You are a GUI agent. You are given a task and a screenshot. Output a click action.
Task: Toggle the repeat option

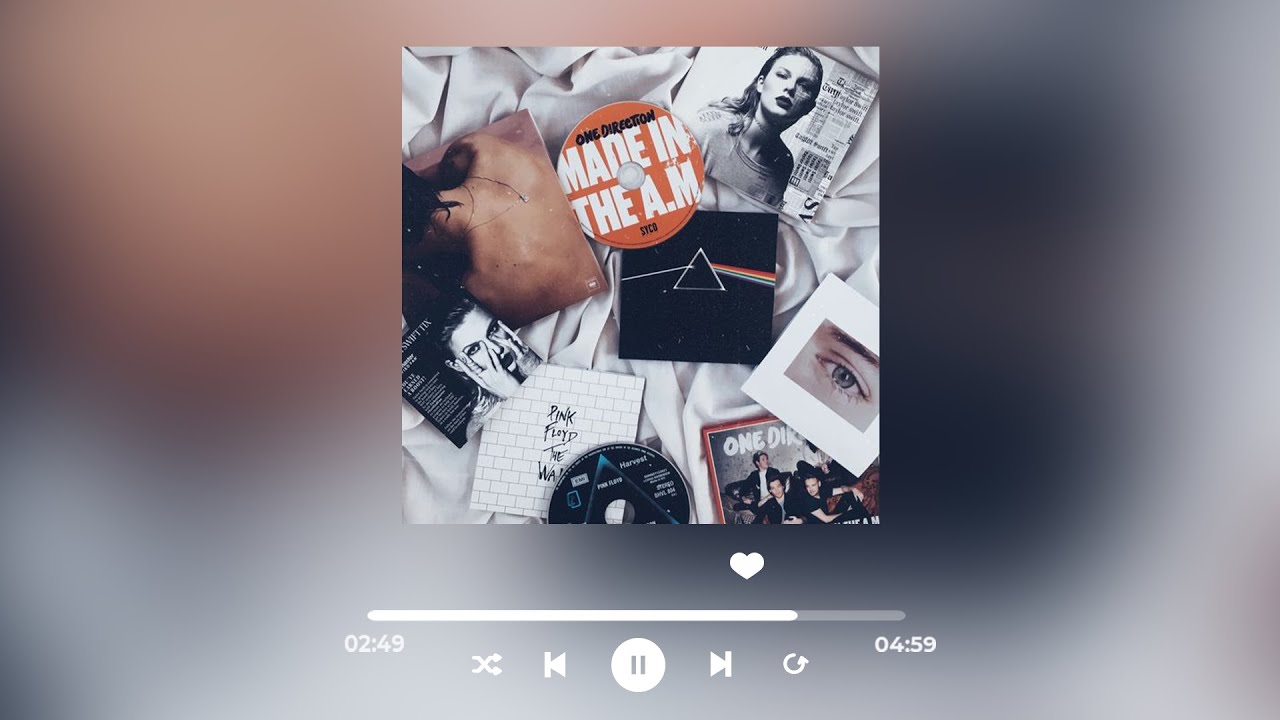[795, 664]
